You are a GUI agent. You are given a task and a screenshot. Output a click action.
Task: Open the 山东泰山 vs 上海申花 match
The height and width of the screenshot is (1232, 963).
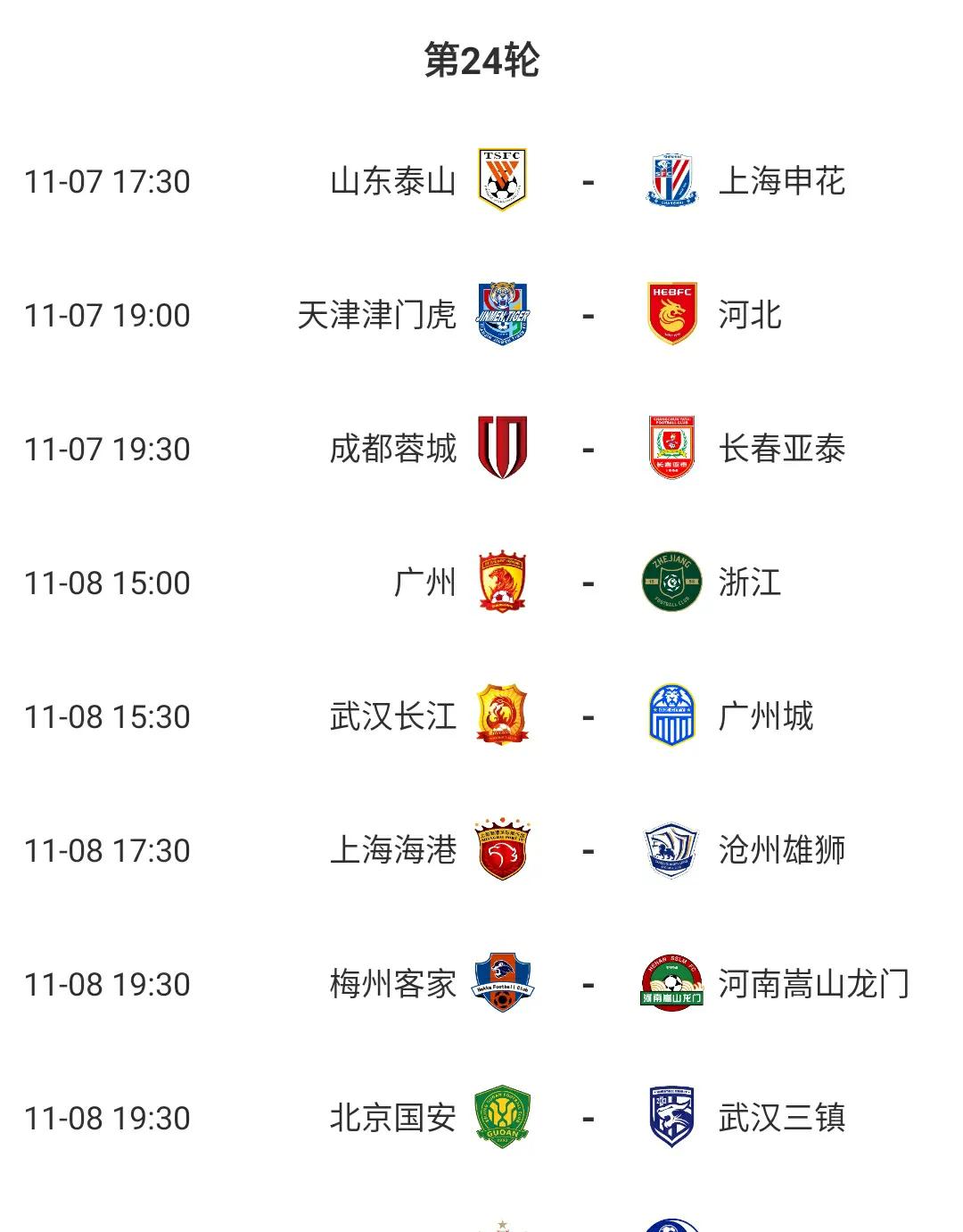[x=588, y=182]
